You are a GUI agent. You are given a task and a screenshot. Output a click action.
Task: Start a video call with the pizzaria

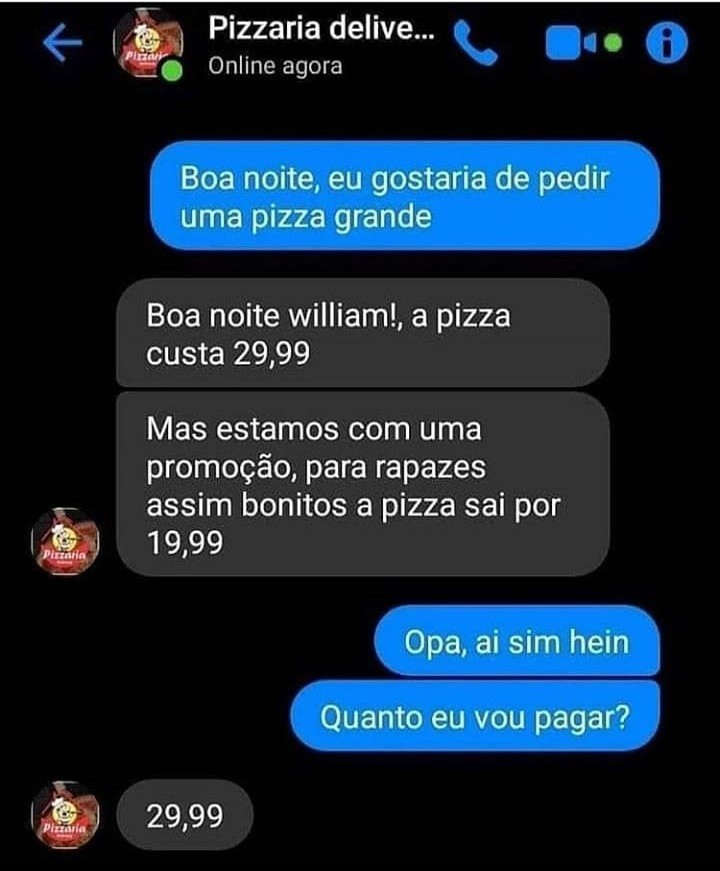572,44
